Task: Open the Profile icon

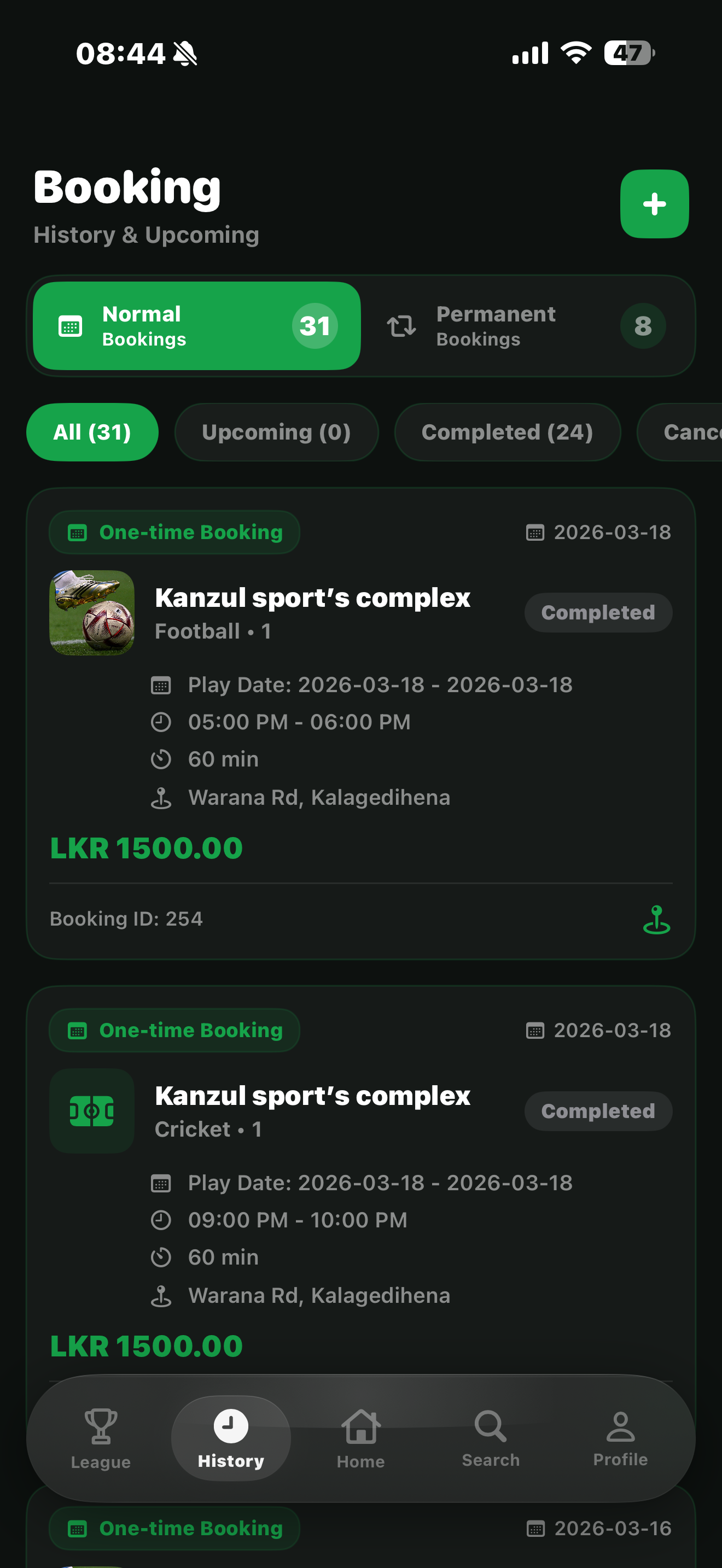Action: click(x=620, y=1427)
